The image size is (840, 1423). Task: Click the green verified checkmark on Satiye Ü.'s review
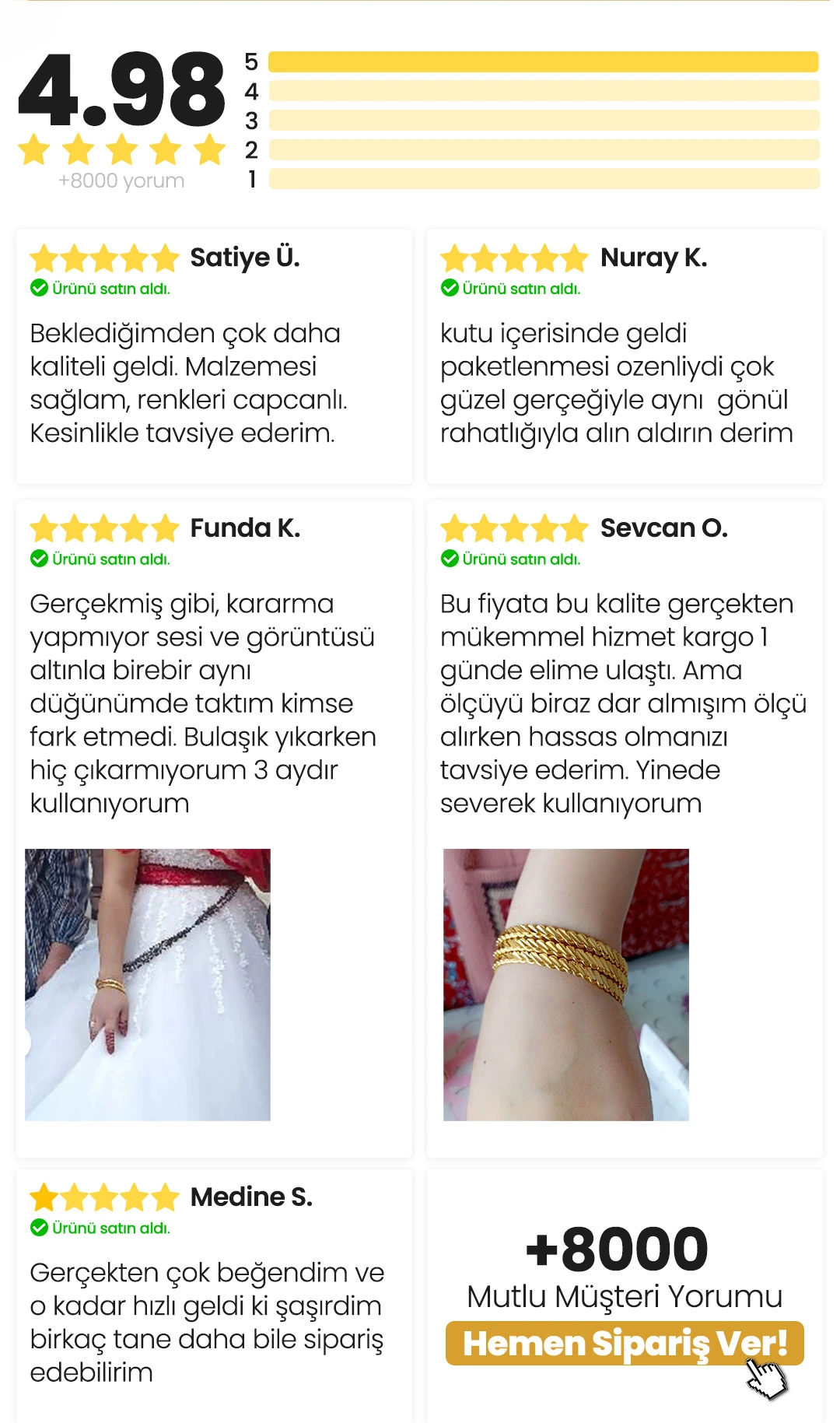click(x=38, y=289)
